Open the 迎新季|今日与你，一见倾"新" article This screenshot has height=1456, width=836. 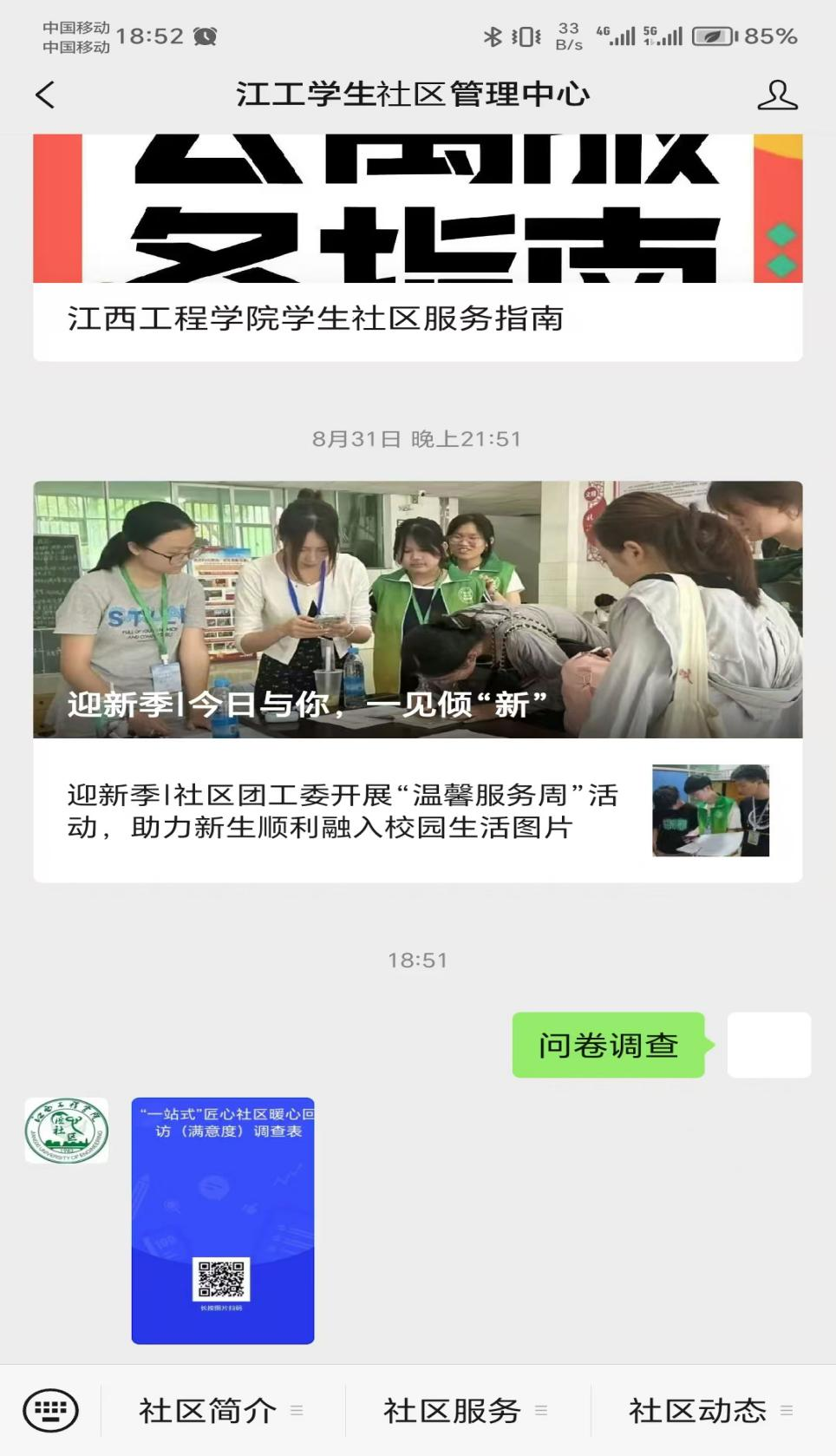pos(418,609)
